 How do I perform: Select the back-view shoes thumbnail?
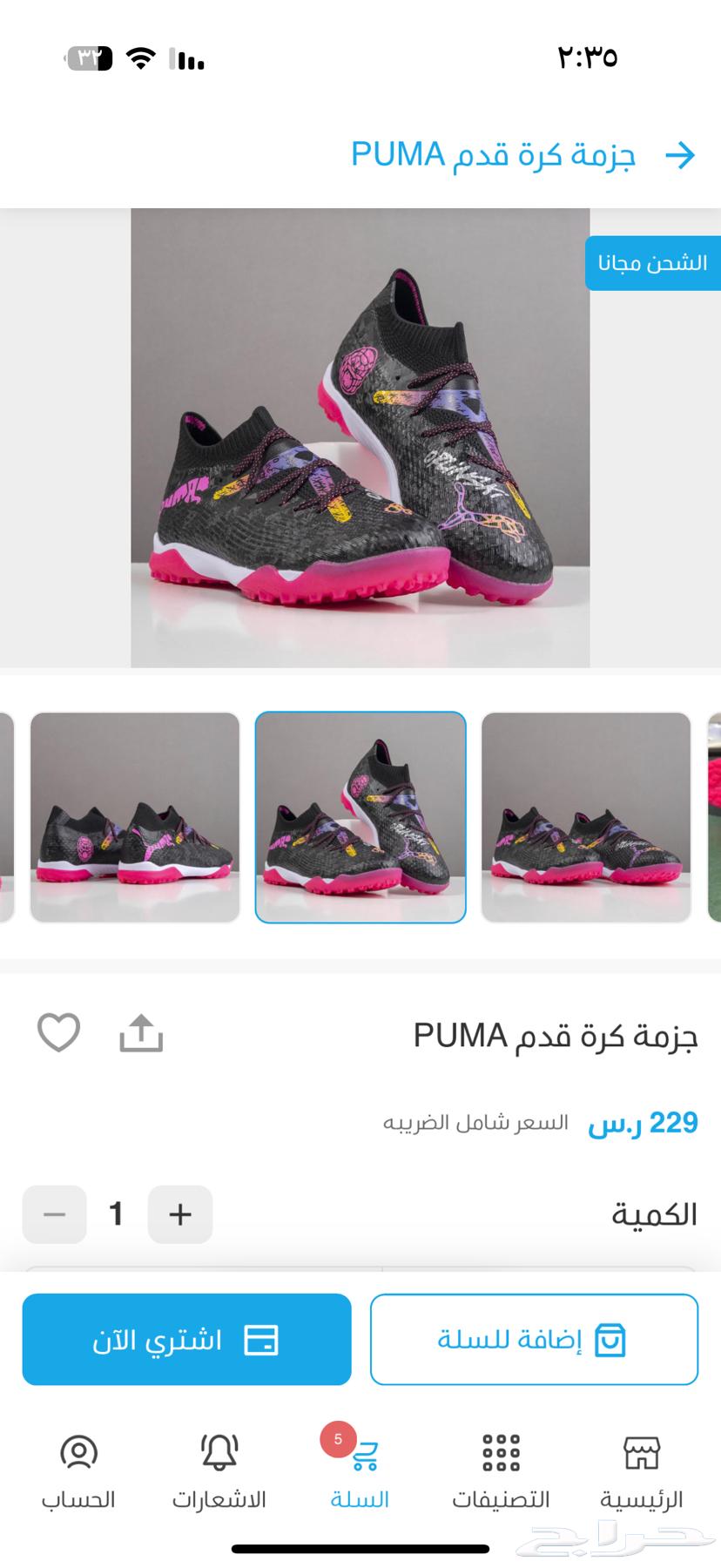(x=135, y=816)
